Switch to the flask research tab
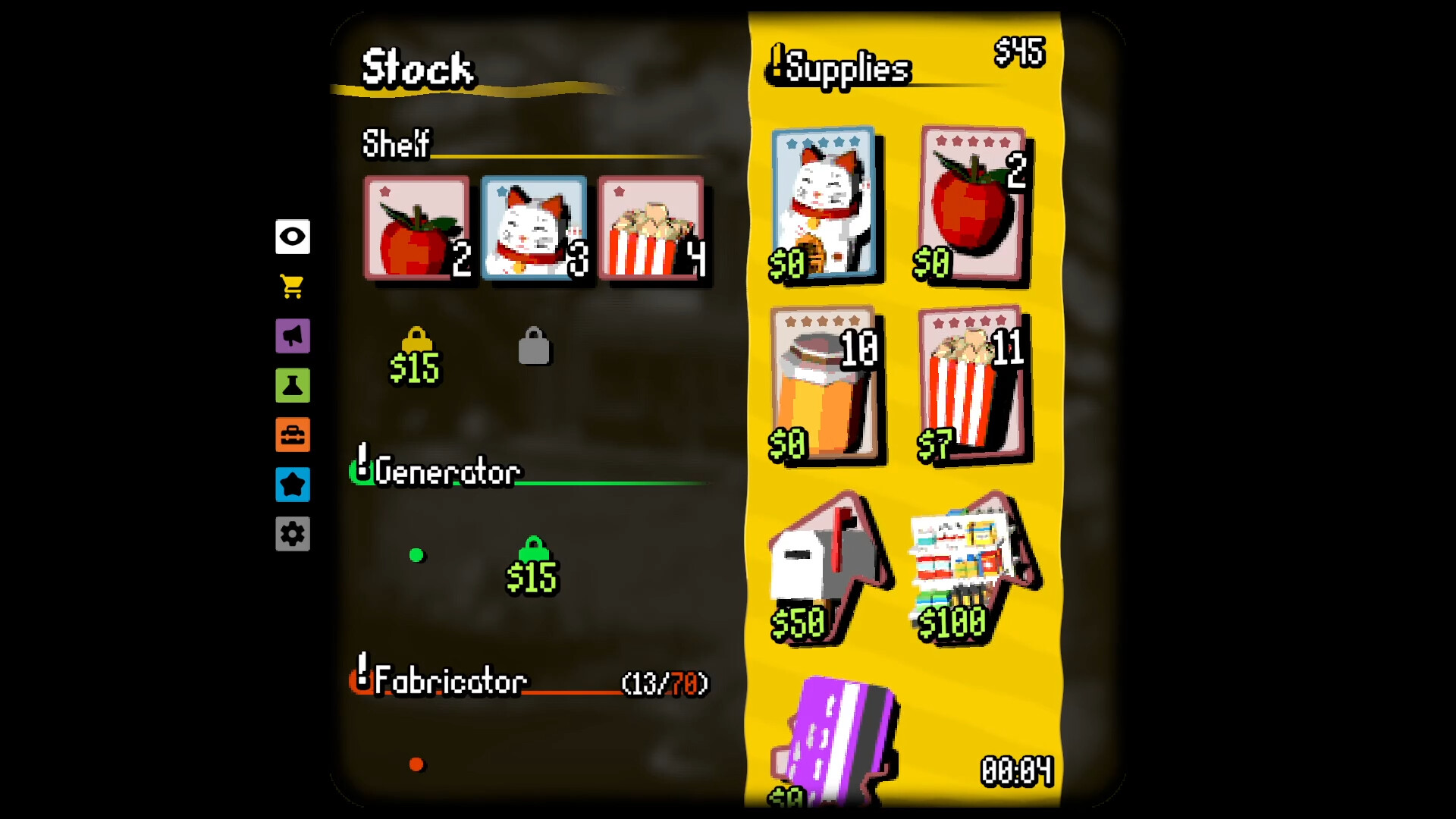Viewport: 1456px width, 819px height. tap(293, 385)
